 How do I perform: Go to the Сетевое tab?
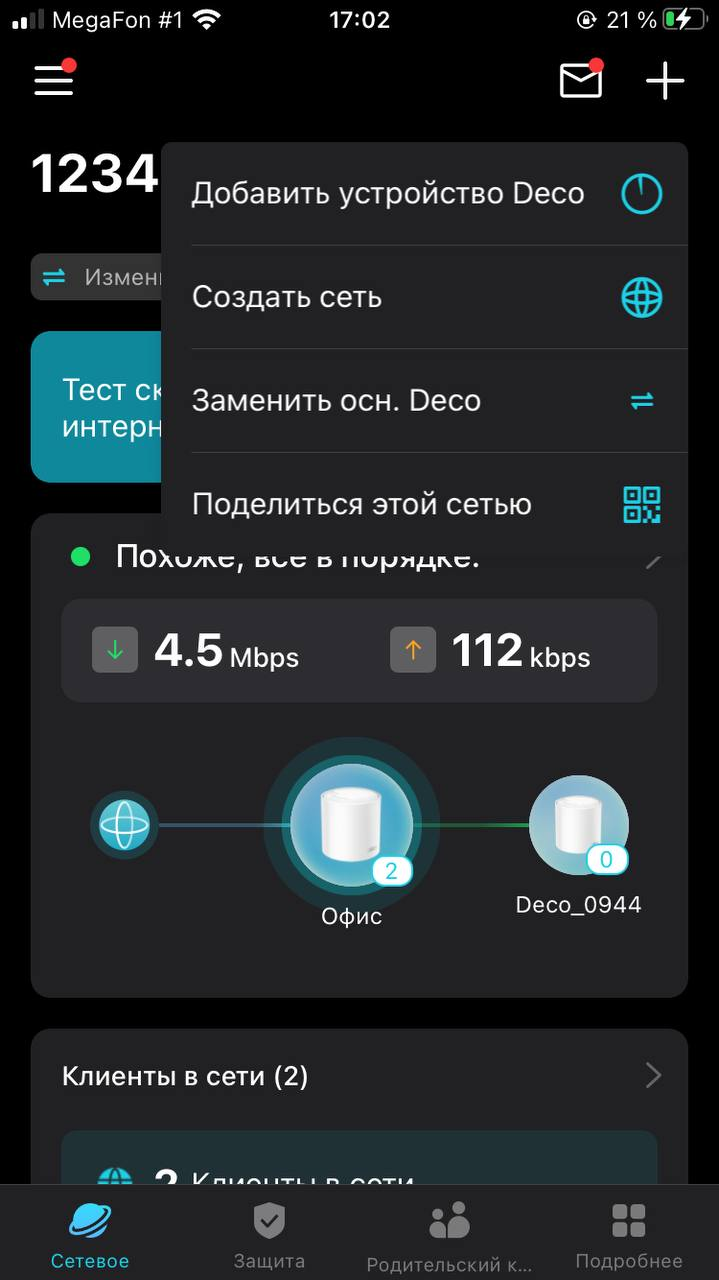pyautogui.click(x=90, y=1236)
